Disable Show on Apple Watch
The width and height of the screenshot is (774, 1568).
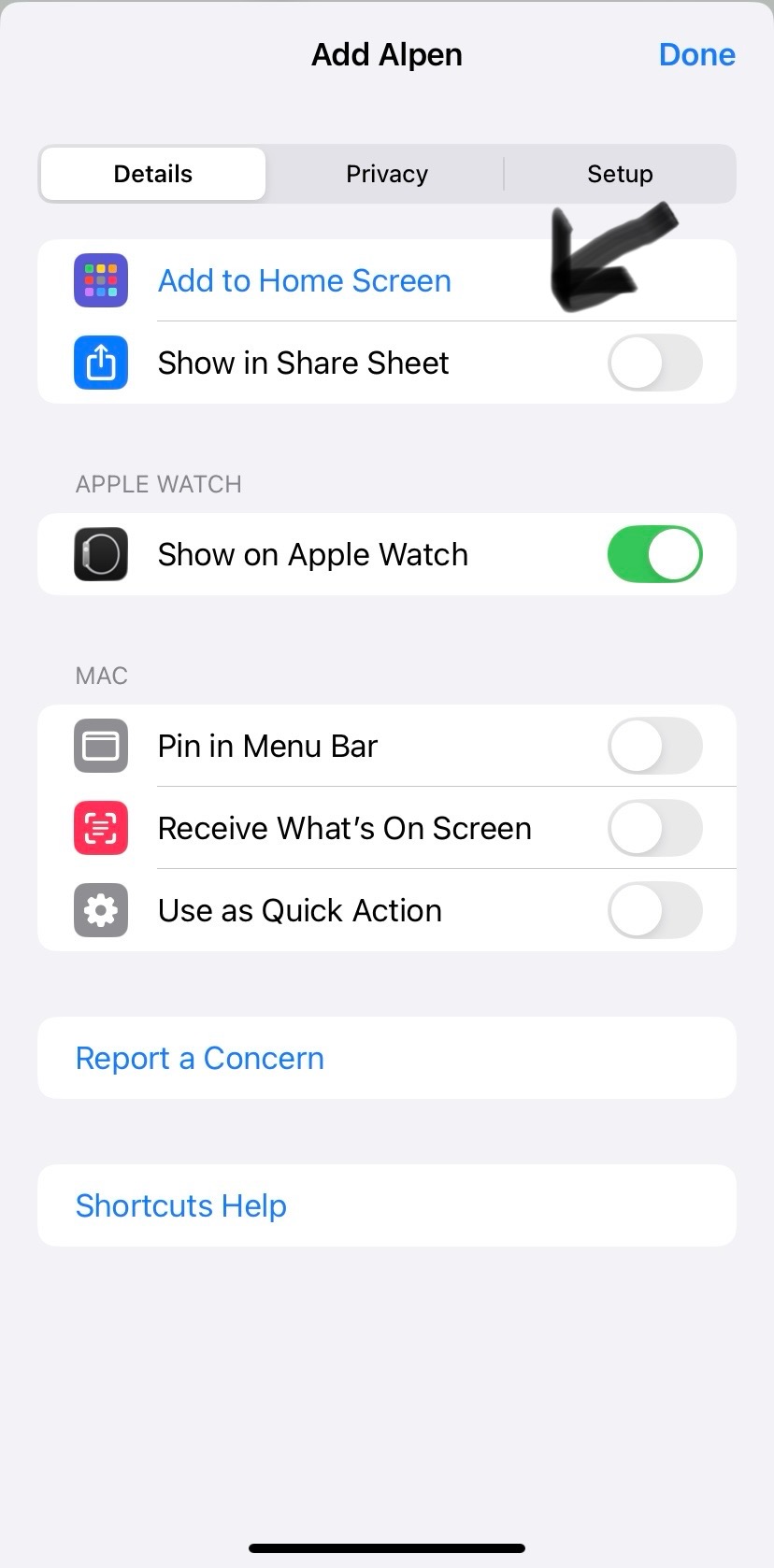pyautogui.click(x=654, y=554)
